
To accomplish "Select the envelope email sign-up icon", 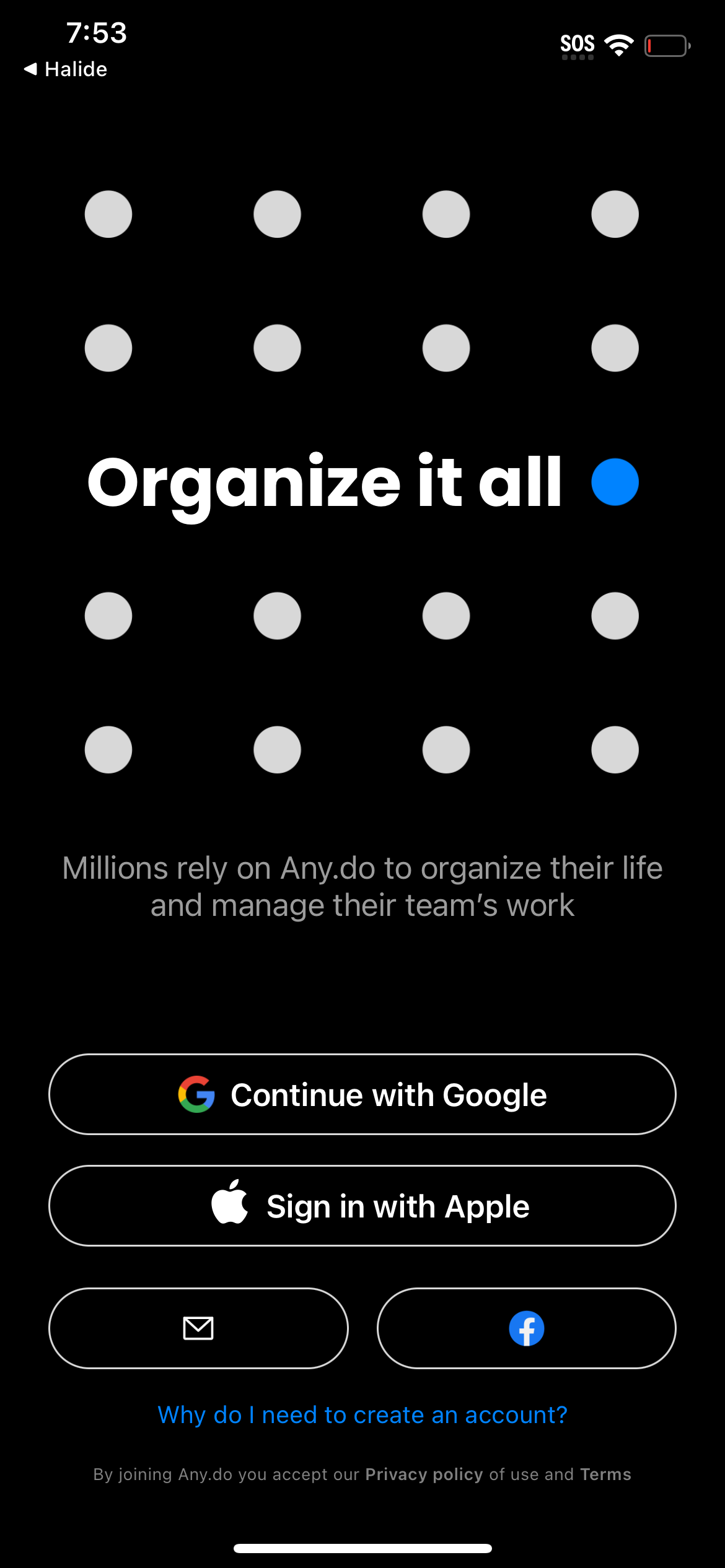I will pos(198,1328).
